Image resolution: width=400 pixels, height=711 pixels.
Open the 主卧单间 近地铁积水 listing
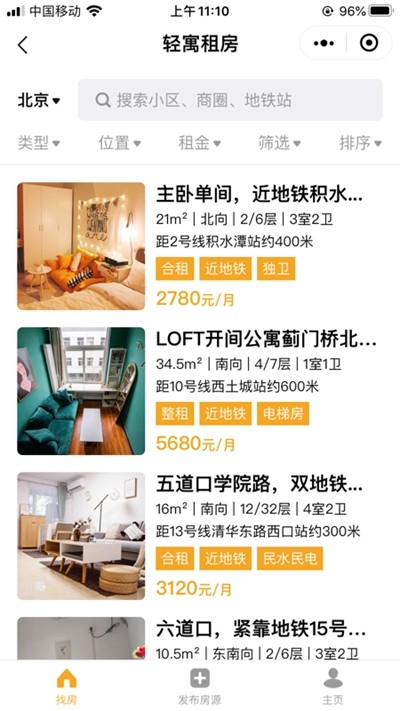(200, 246)
